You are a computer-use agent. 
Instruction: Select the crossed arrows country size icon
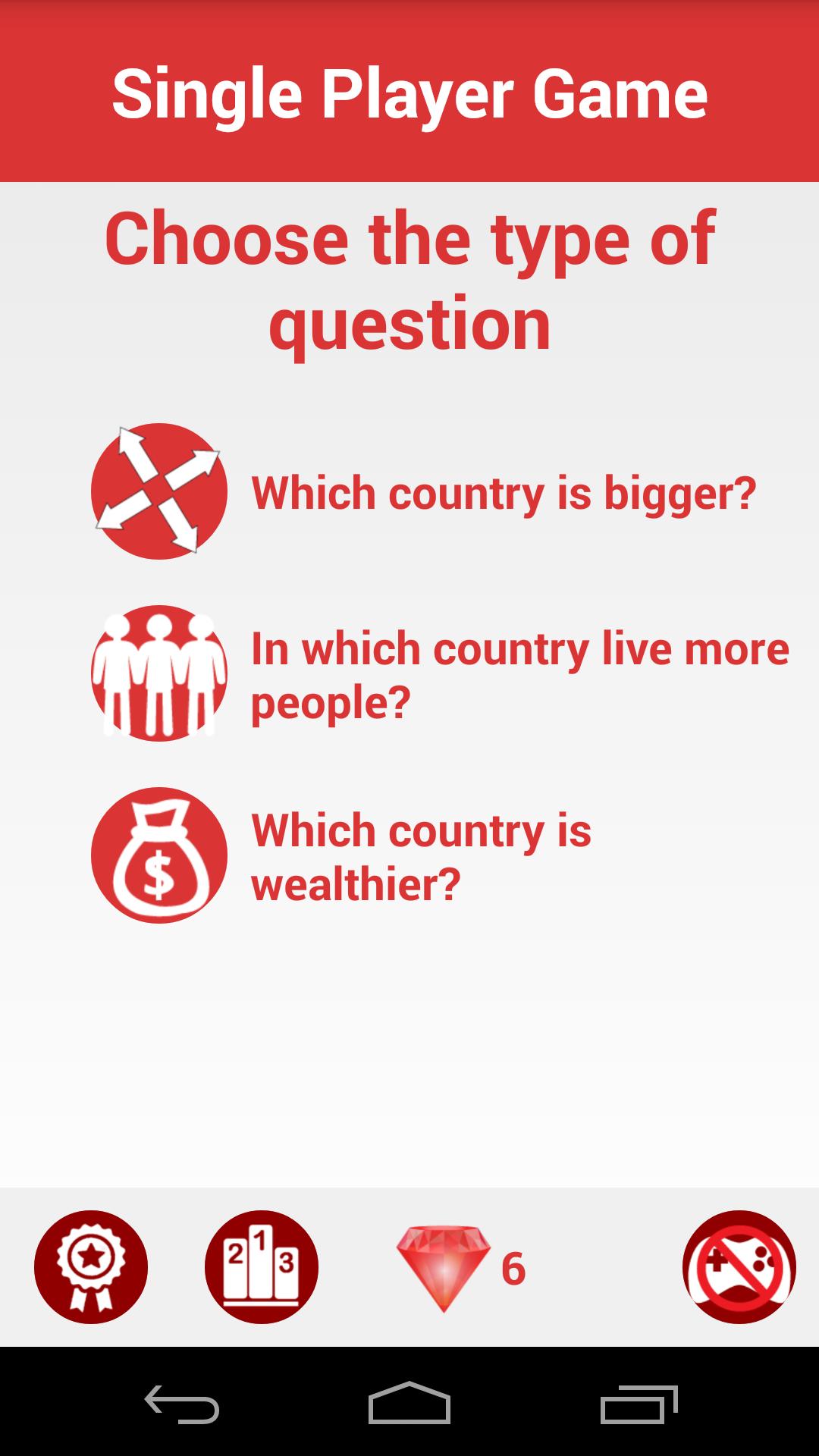click(x=158, y=493)
